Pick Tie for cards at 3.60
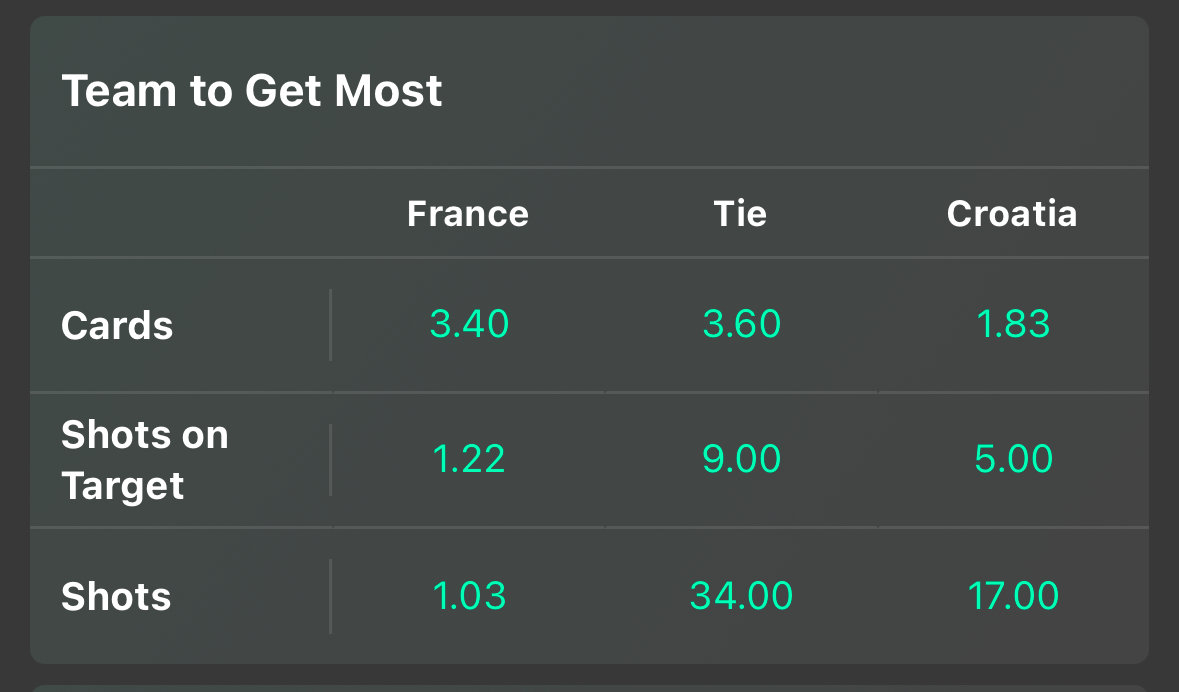Viewport: 1179px width, 692px height. tap(741, 325)
